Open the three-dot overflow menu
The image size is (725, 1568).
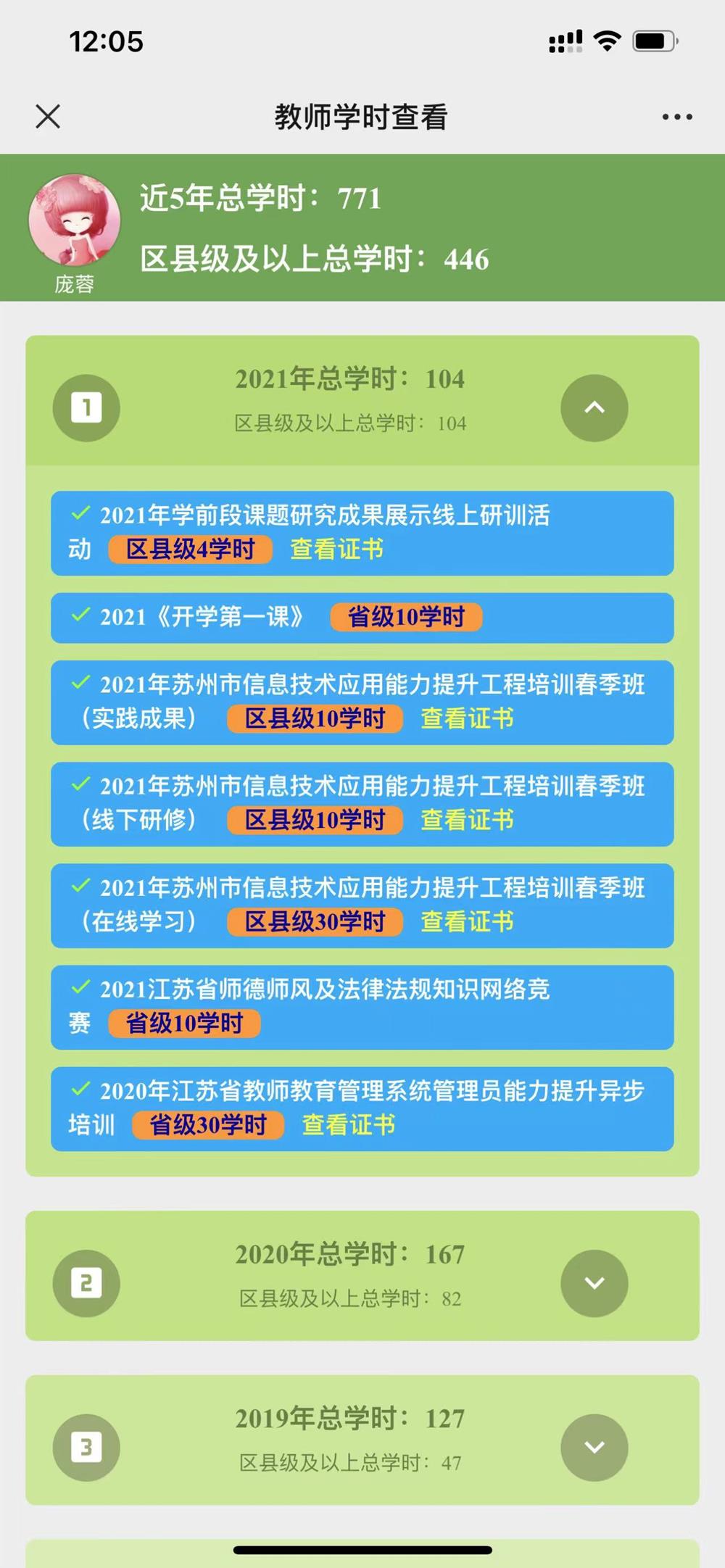click(676, 117)
